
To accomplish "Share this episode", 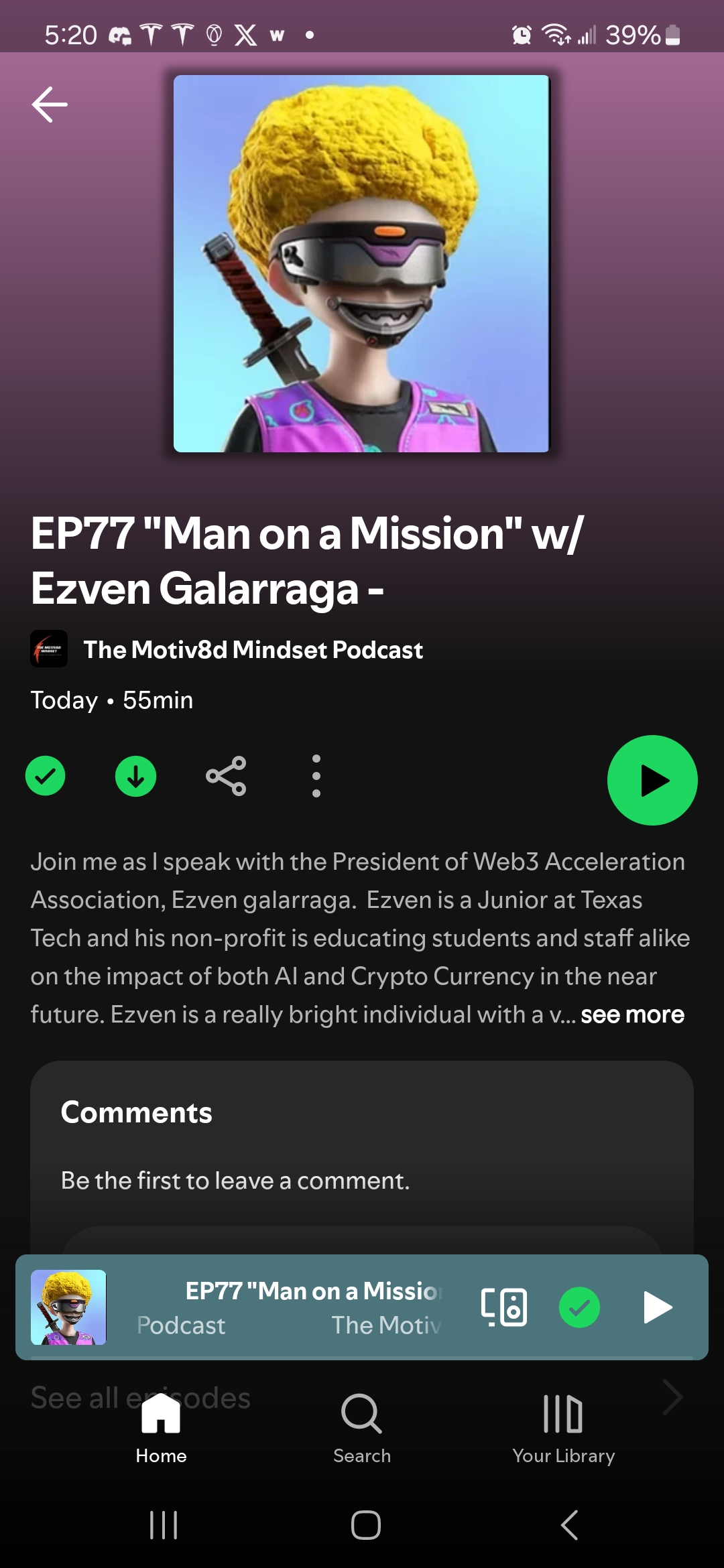I will tap(226, 776).
